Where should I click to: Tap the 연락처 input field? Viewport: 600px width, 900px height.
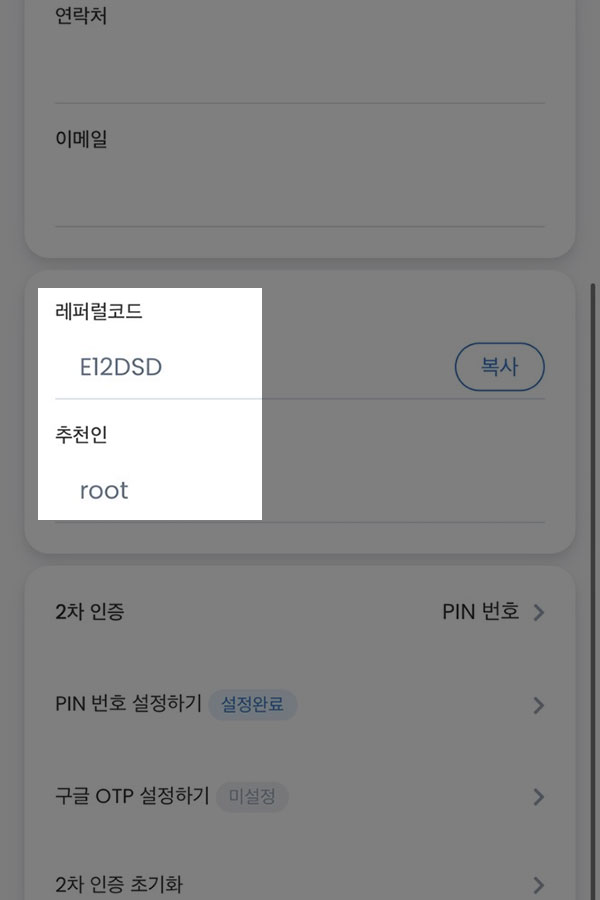tap(300, 70)
